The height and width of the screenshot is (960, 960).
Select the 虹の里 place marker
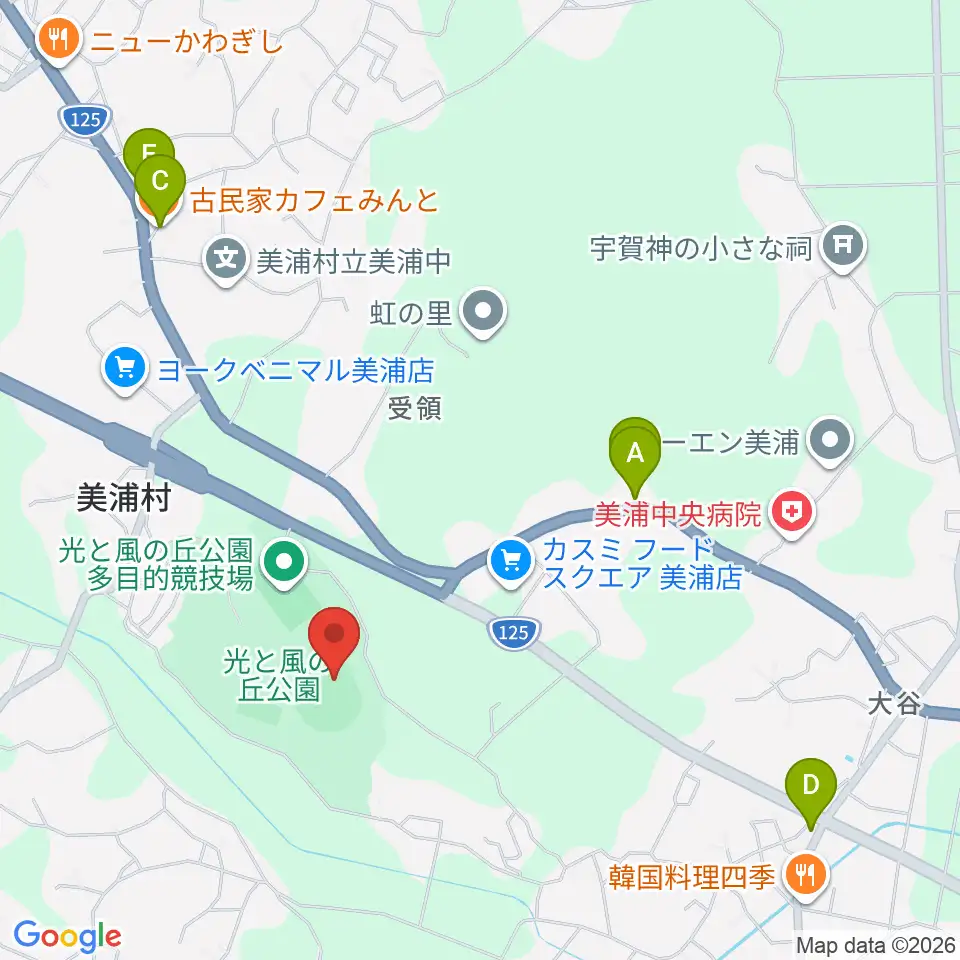tap(483, 313)
